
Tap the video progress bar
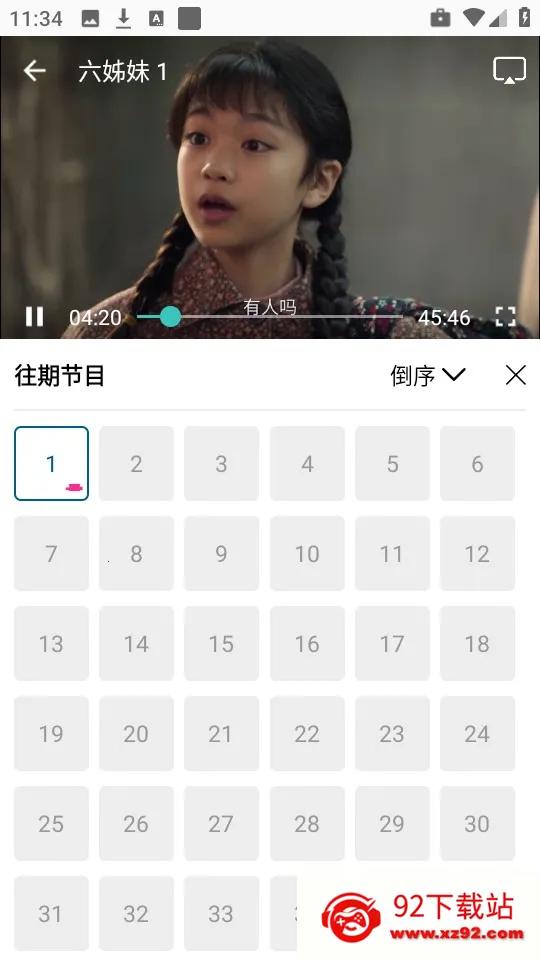click(x=269, y=317)
